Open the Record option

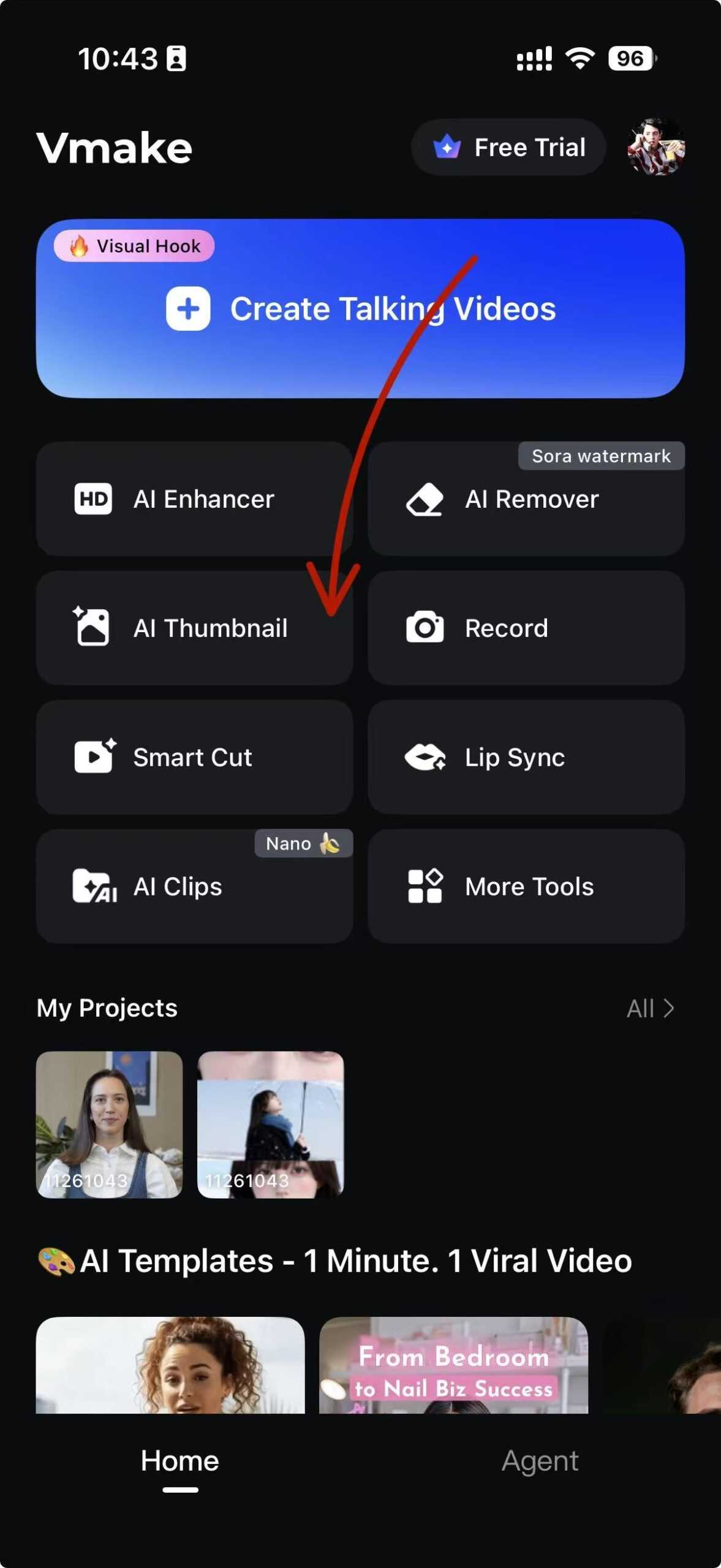point(526,628)
